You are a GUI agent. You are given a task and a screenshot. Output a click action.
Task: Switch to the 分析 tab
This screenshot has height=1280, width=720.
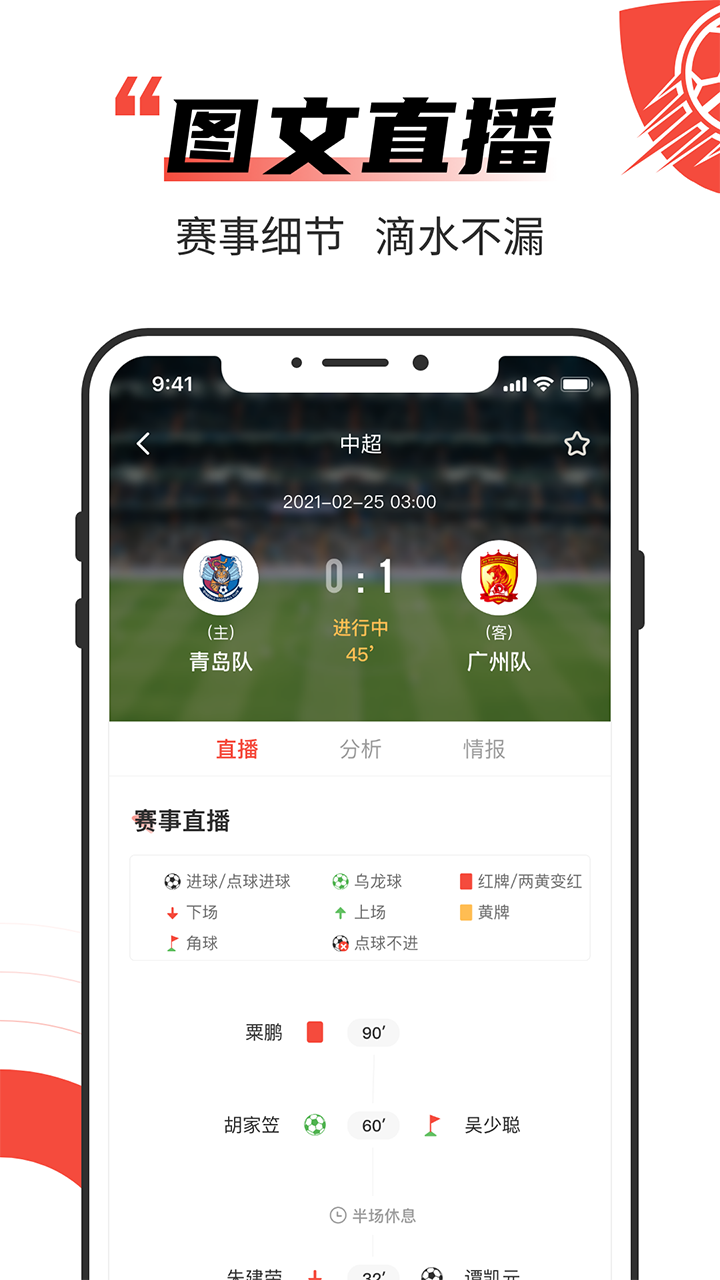[x=360, y=749]
